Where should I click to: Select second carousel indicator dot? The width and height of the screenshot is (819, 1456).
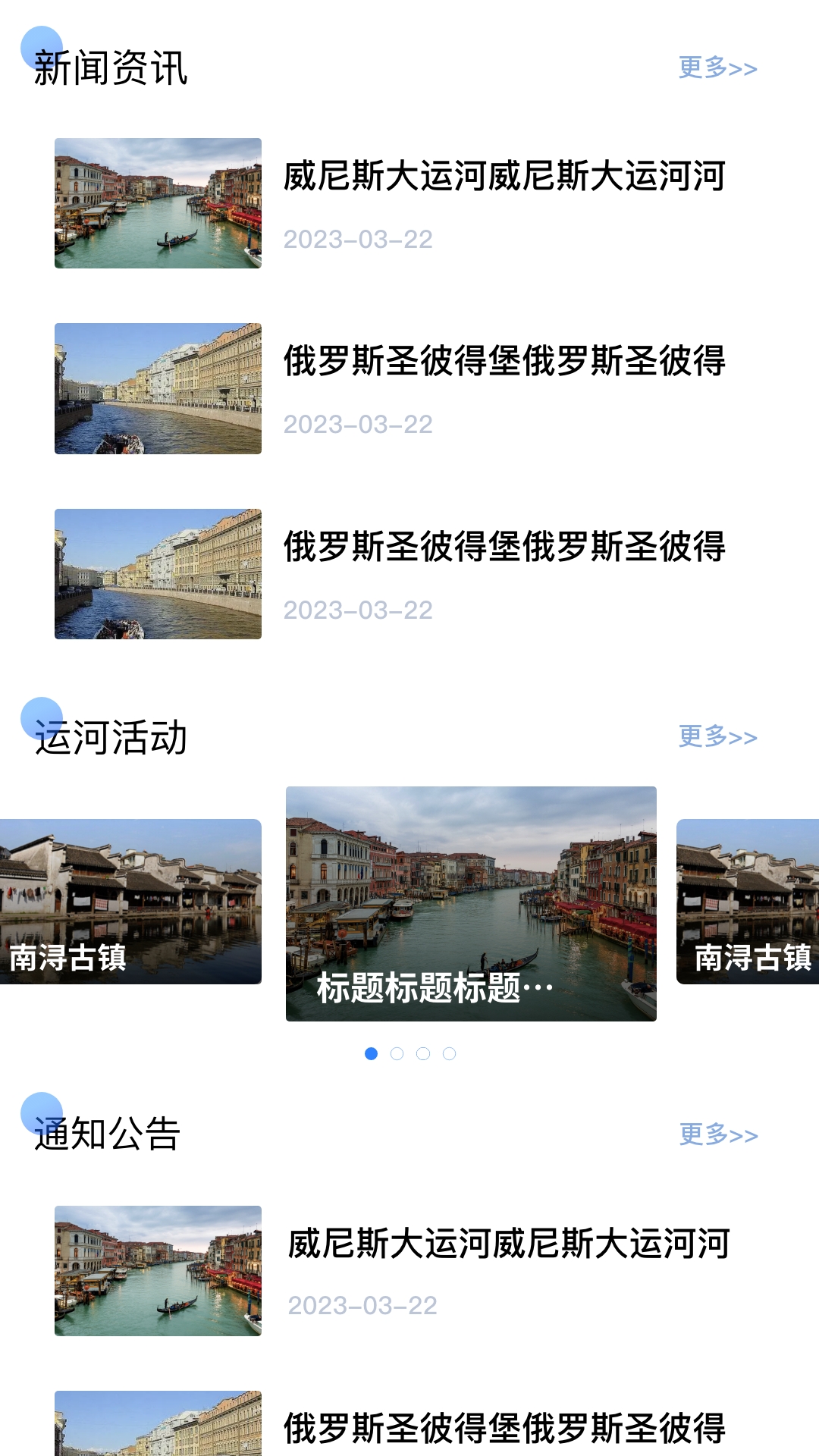coord(397,1053)
